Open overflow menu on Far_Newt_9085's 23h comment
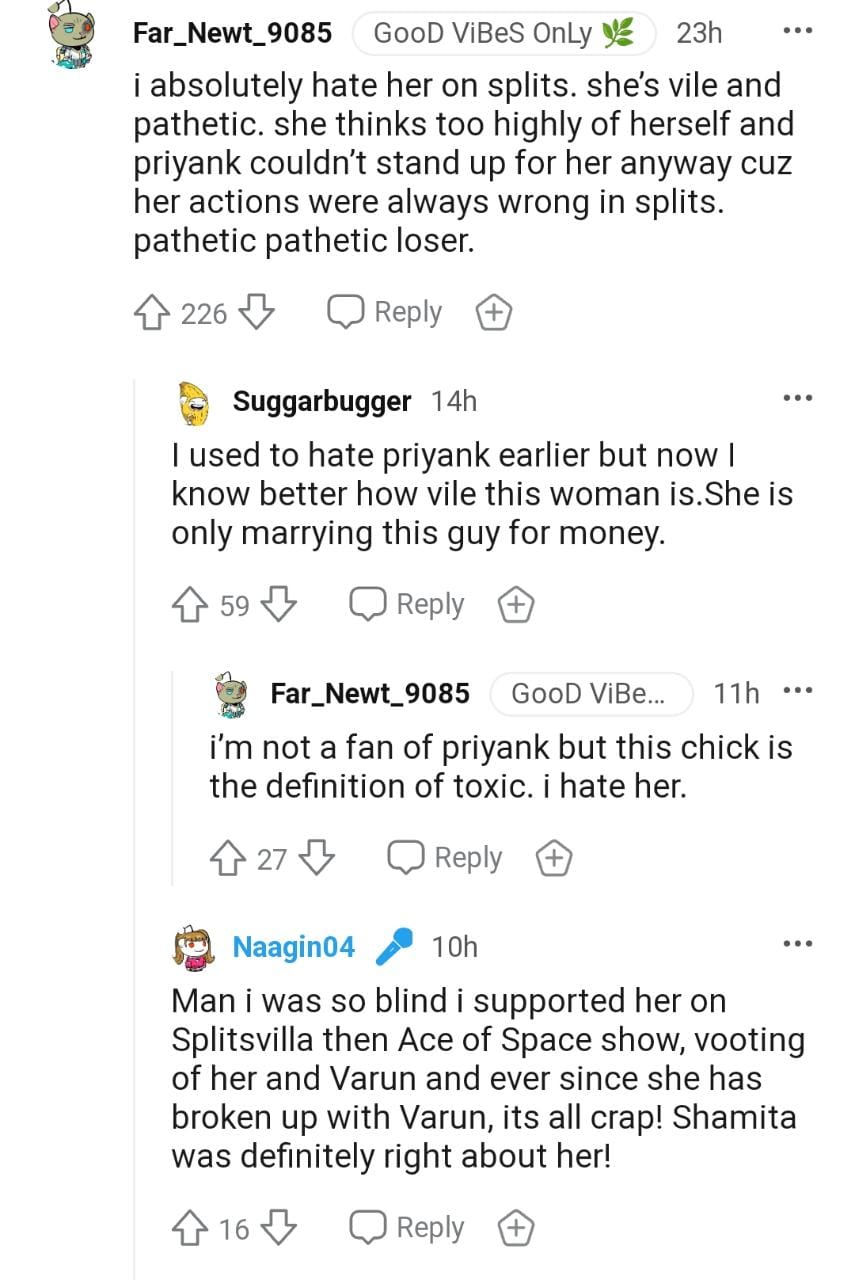The image size is (855, 1280). pos(798,32)
